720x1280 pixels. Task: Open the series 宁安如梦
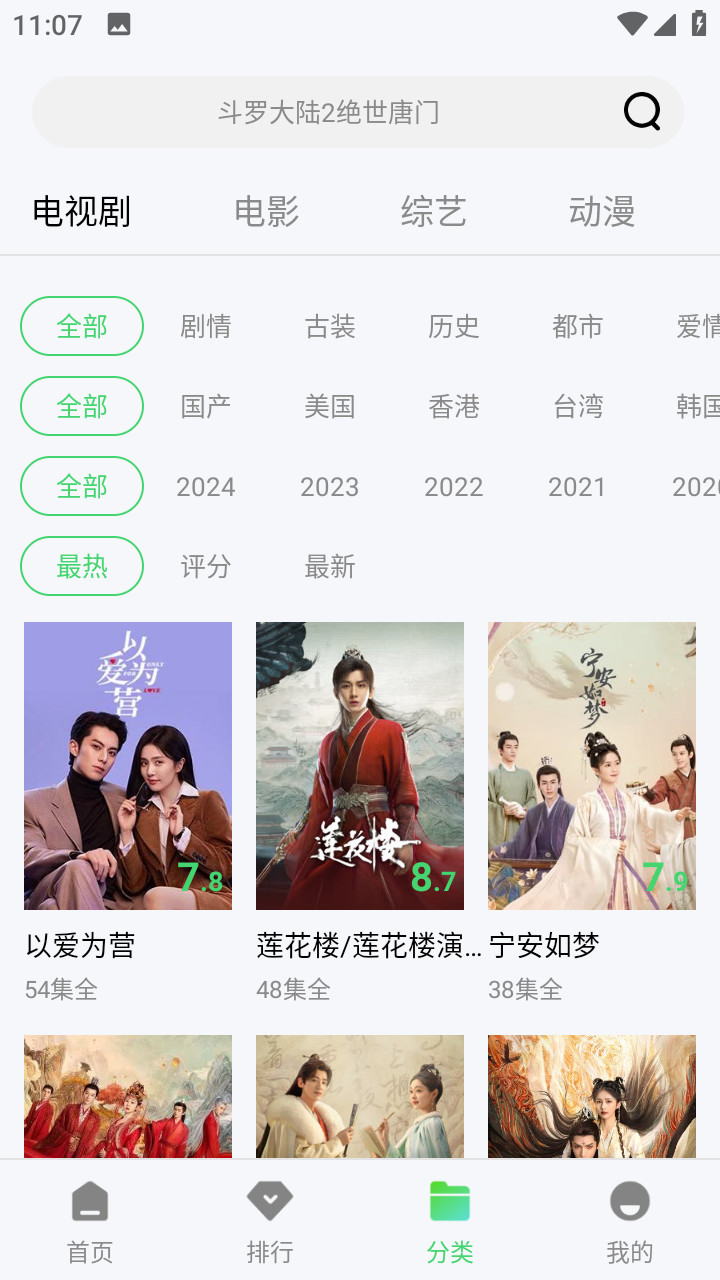tap(591, 765)
